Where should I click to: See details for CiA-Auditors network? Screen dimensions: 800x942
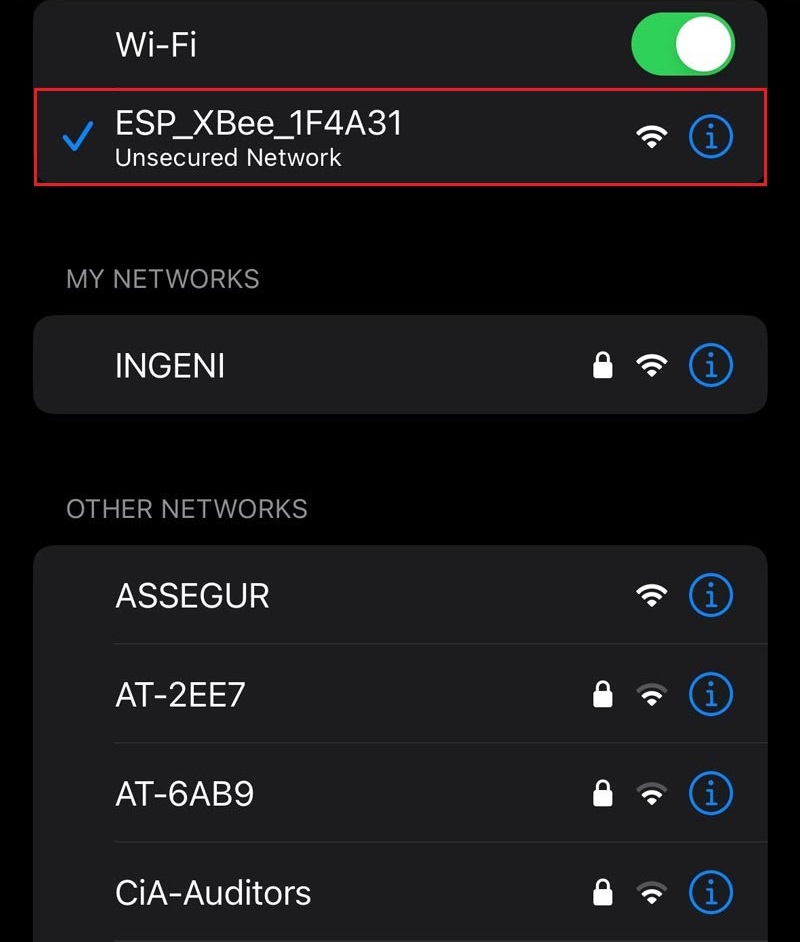[x=711, y=892]
